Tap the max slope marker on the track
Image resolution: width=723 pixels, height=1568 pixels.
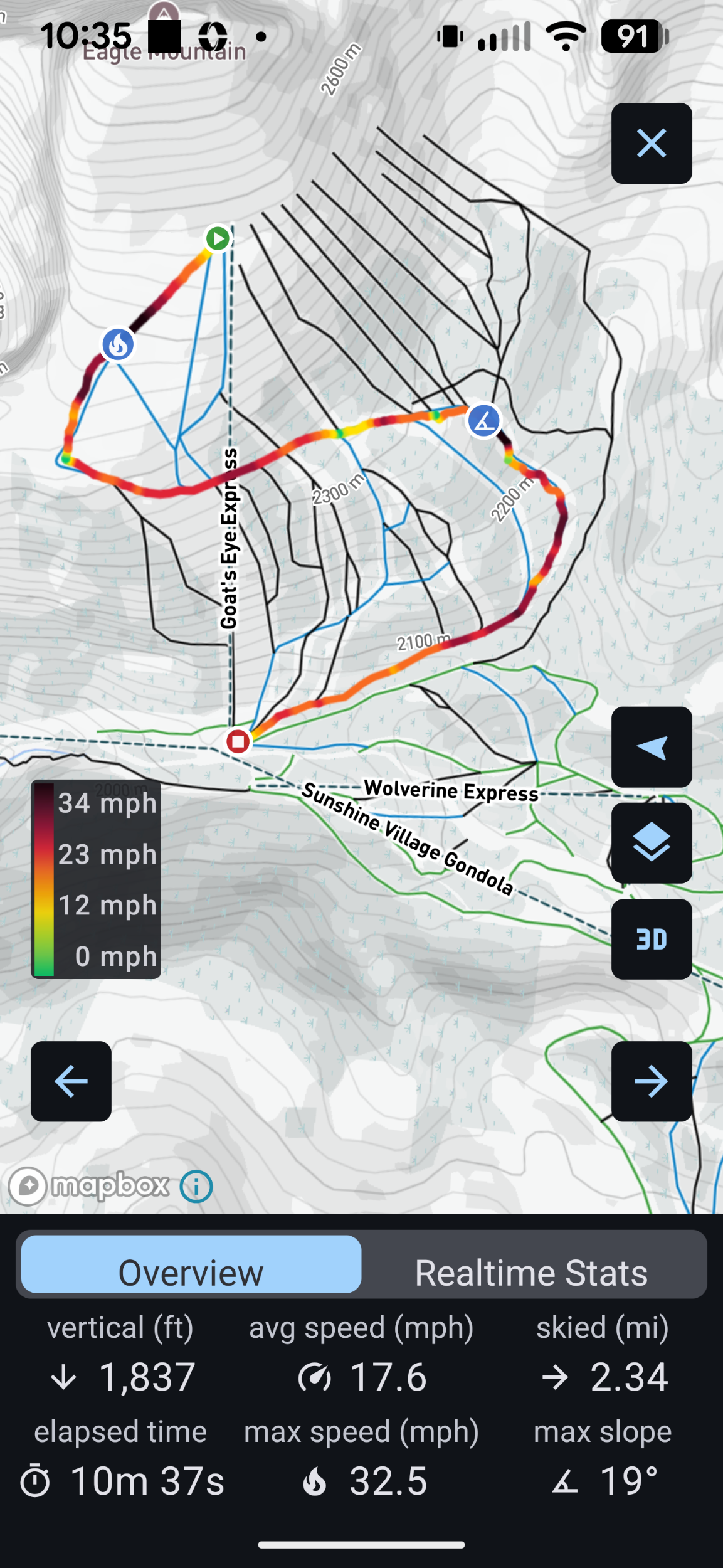click(x=483, y=420)
